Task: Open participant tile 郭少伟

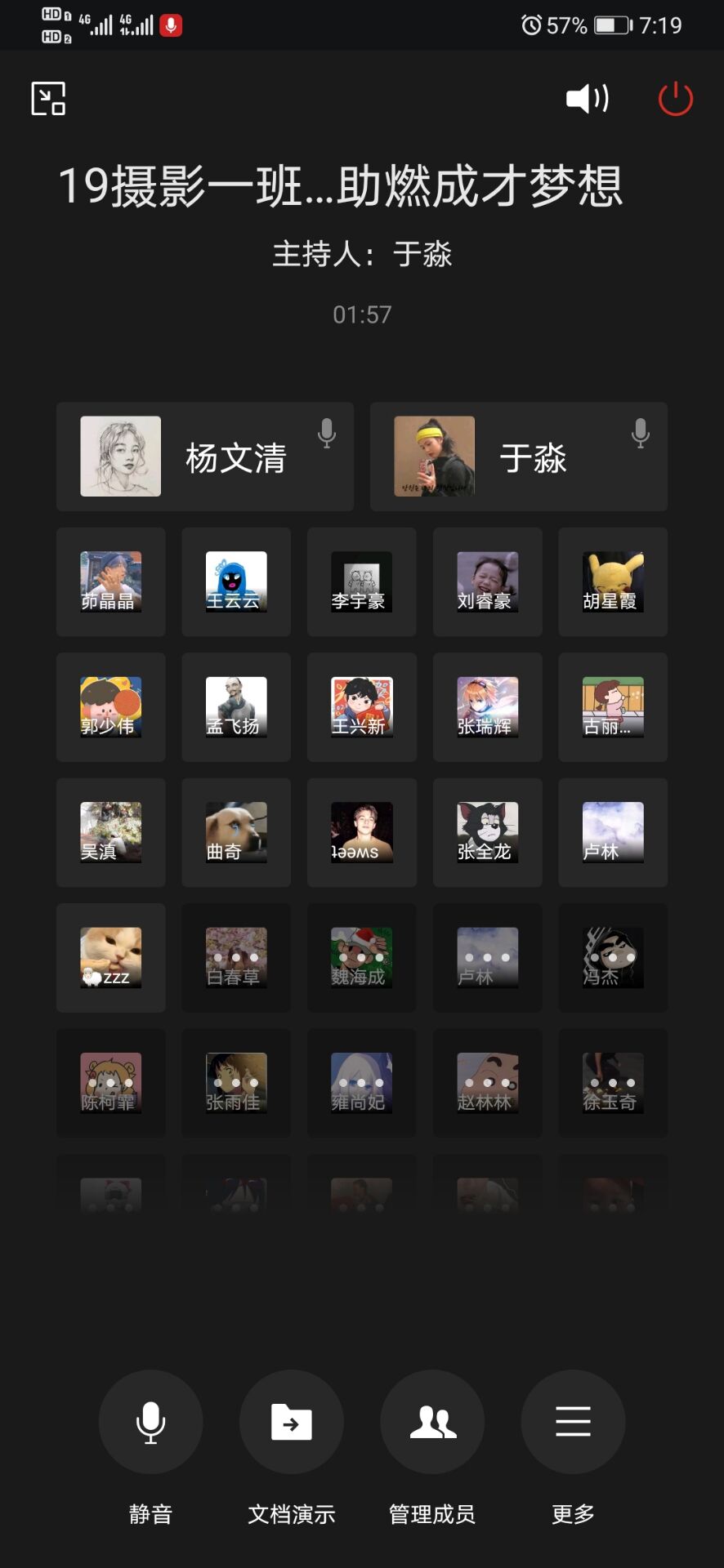Action: pos(110,707)
